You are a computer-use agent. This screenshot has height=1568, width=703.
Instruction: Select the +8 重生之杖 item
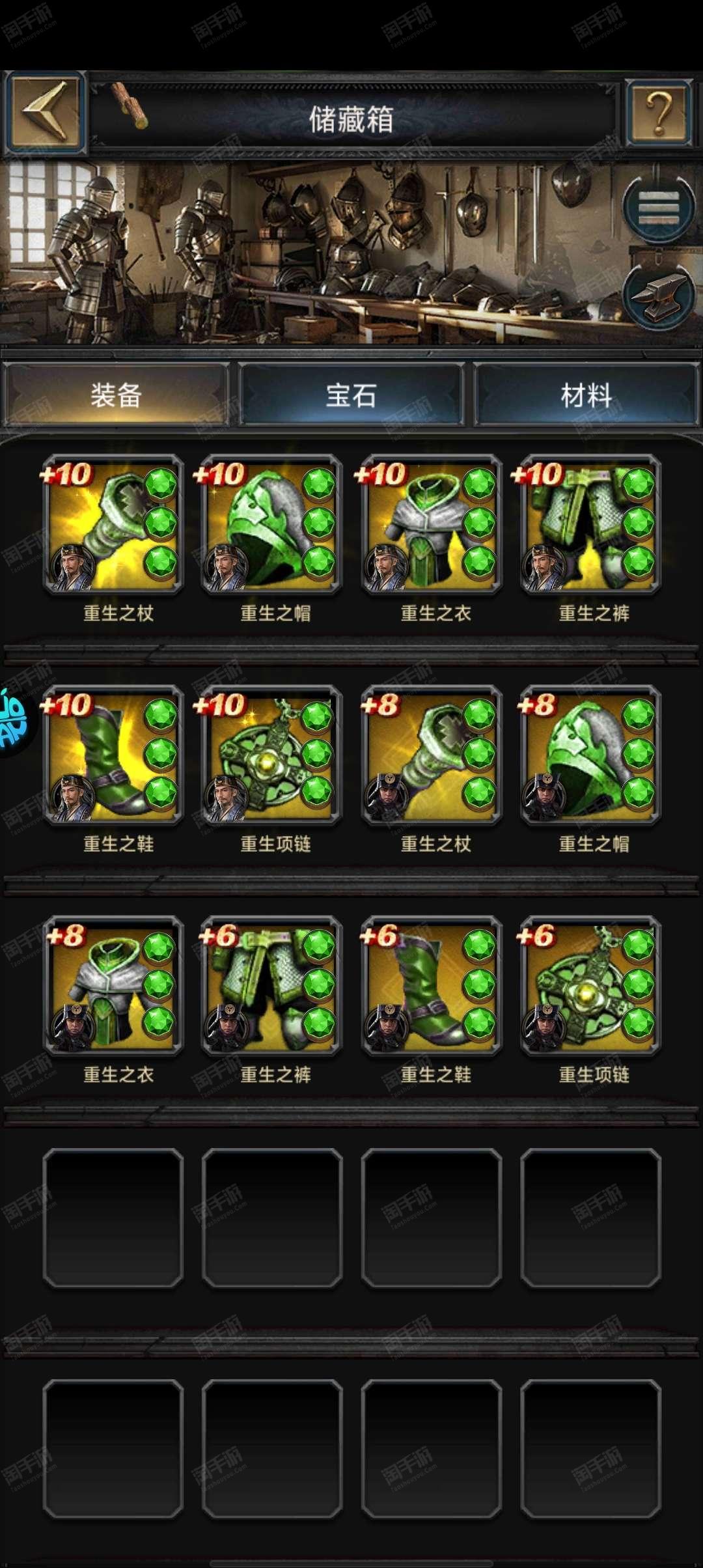pos(432,756)
